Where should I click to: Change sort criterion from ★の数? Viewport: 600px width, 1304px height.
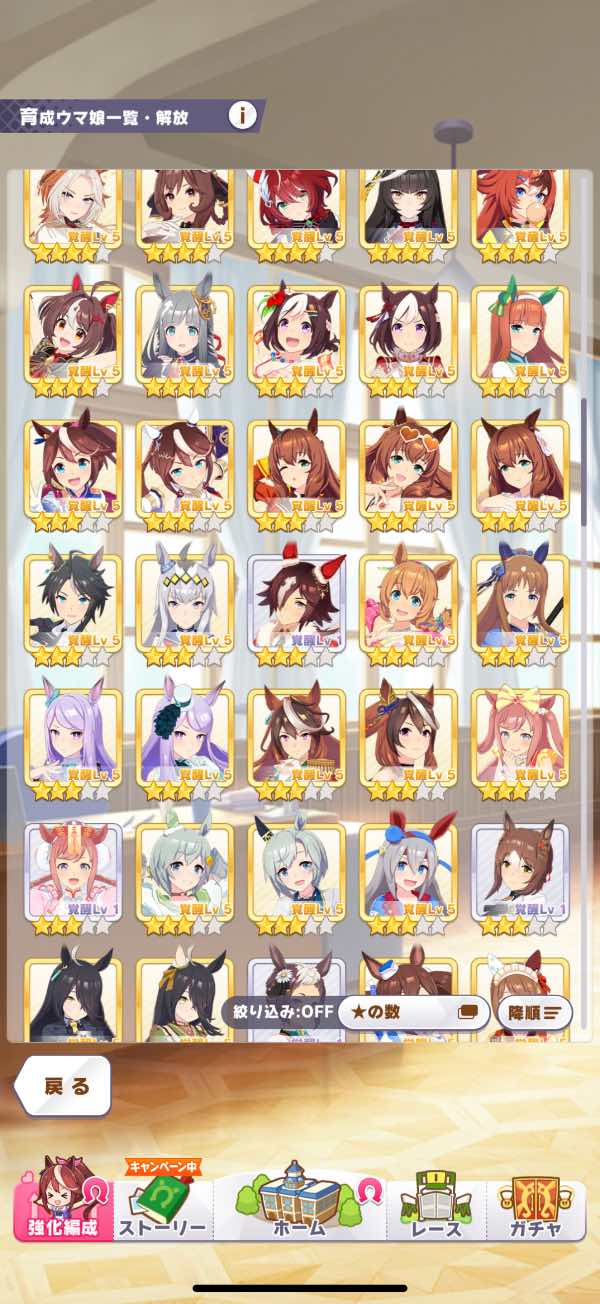click(x=412, y=1012)
